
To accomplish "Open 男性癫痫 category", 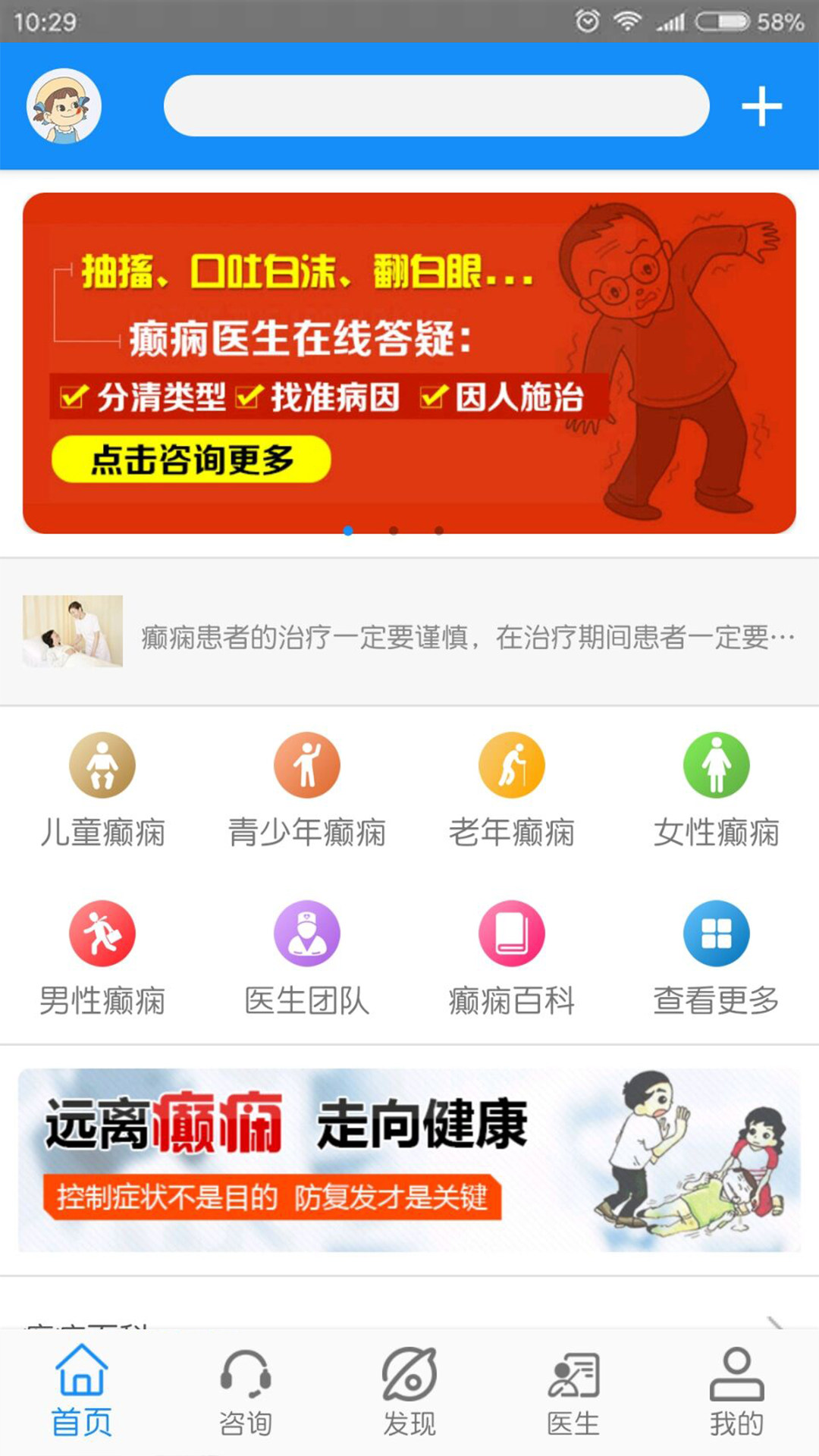I will click(x=102, y=959).
